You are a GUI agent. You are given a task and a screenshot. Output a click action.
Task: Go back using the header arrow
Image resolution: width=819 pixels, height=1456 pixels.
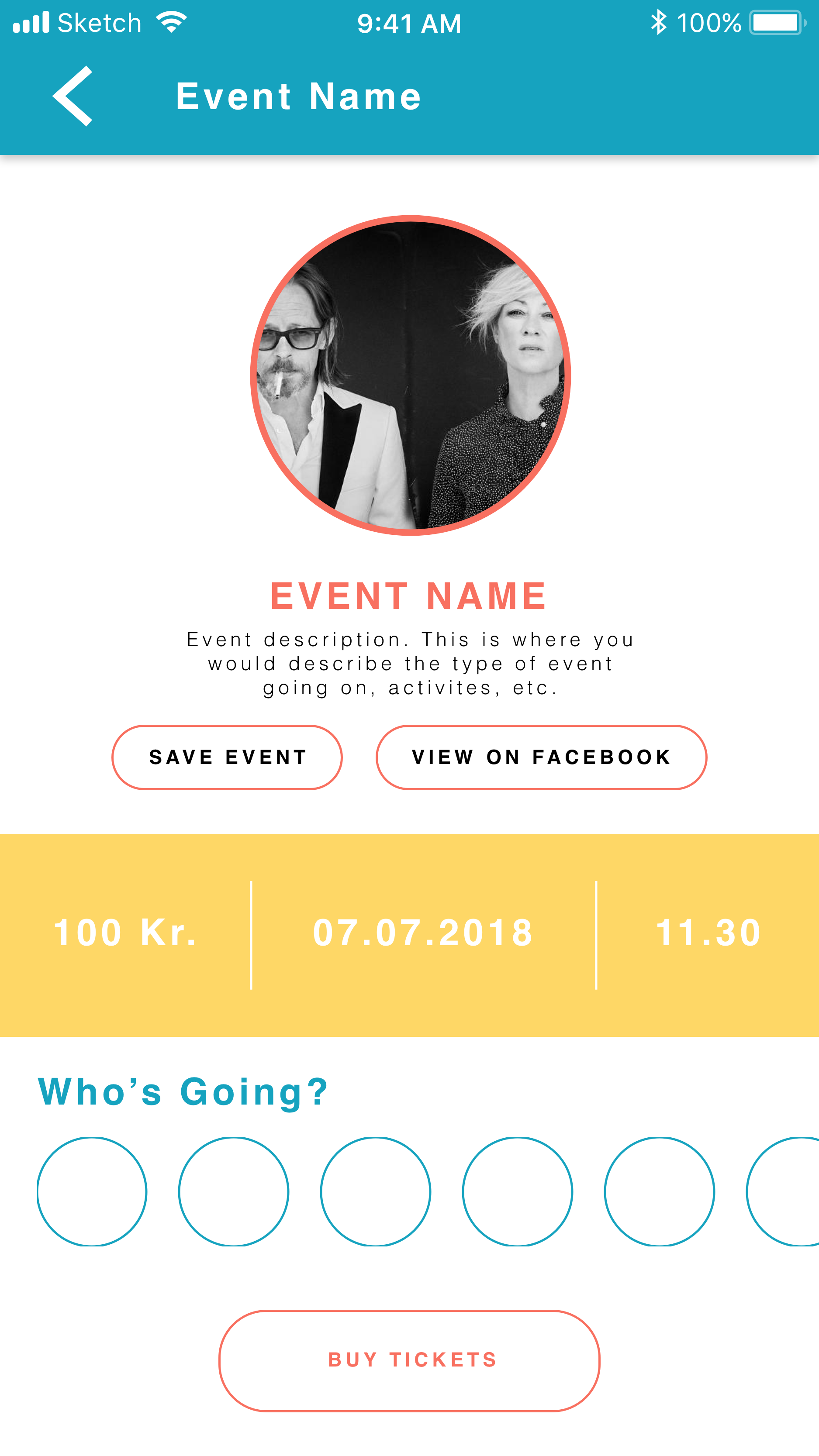click(x=73, y=96)
